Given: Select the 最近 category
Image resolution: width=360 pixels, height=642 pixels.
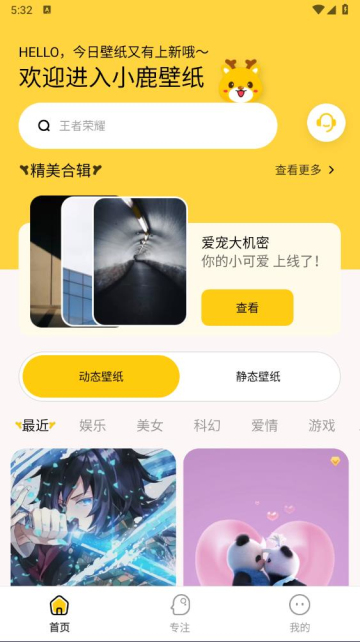Looking at the screenshot, I should 35,426.
